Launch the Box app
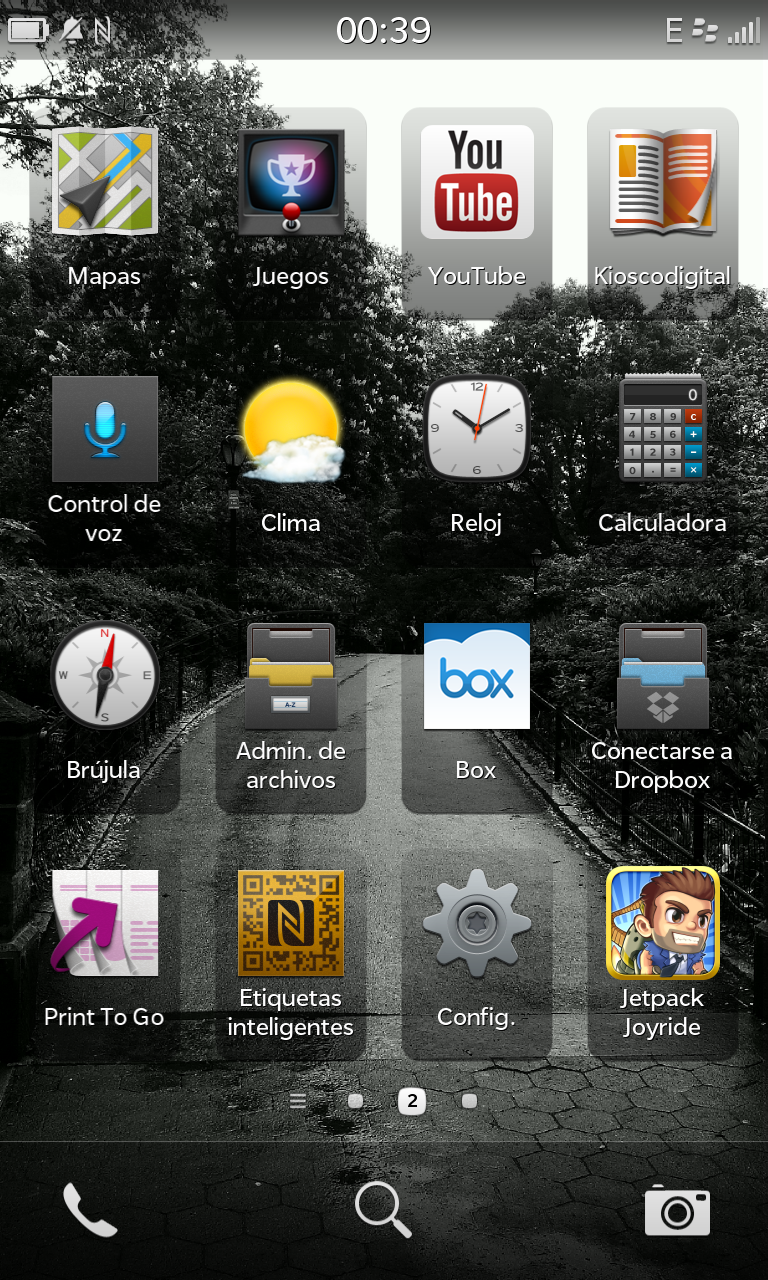The height and width of the screenshot is (1280, 768). click(477, 676)
